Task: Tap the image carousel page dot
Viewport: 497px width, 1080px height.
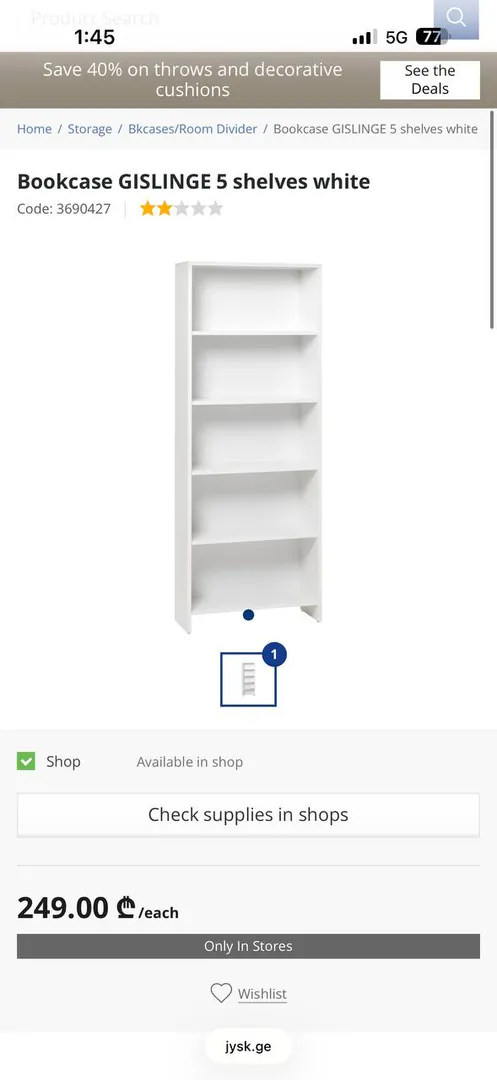Action: [248, 615]
